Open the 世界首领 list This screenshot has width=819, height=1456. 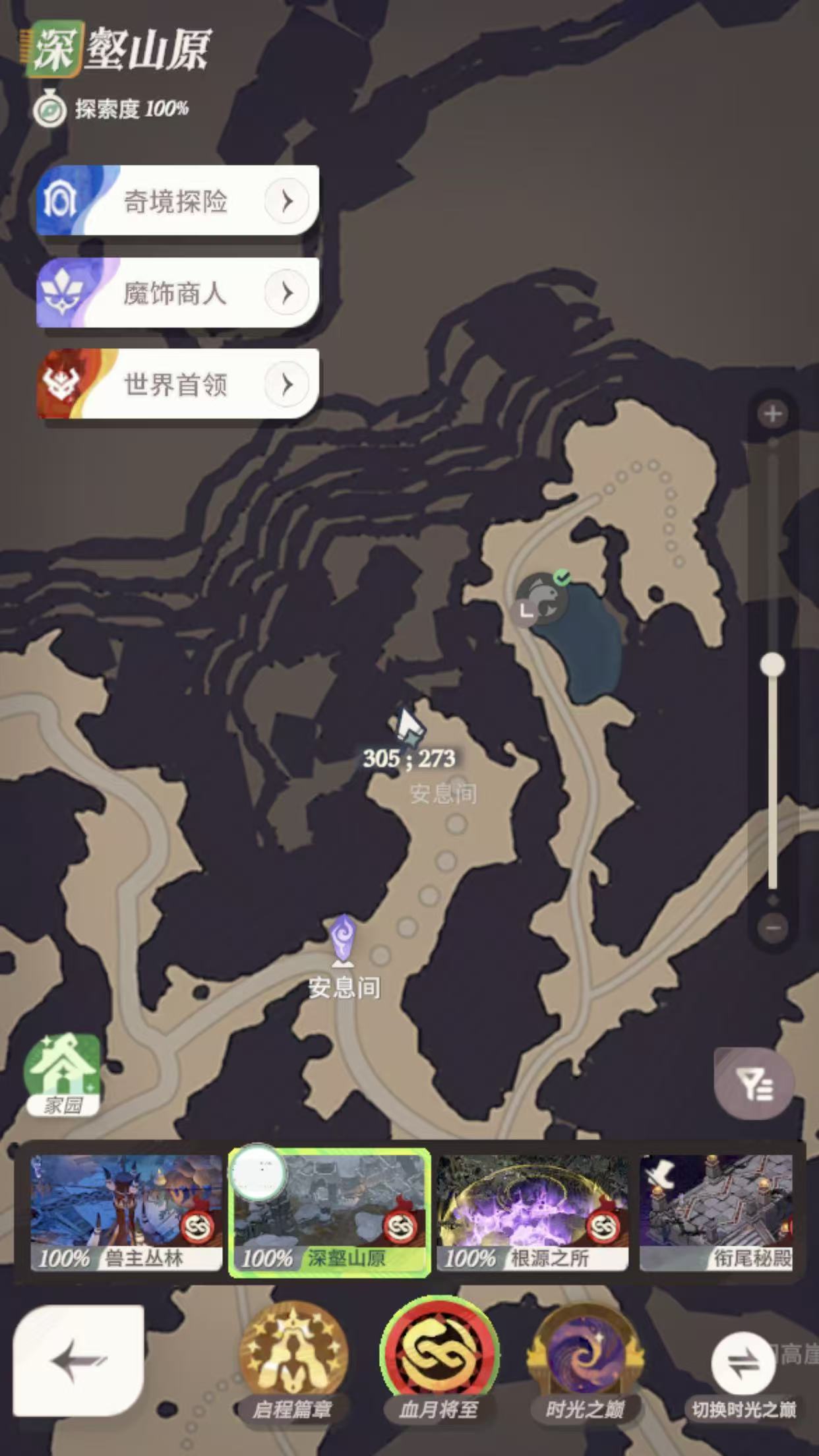pos(177,384)
